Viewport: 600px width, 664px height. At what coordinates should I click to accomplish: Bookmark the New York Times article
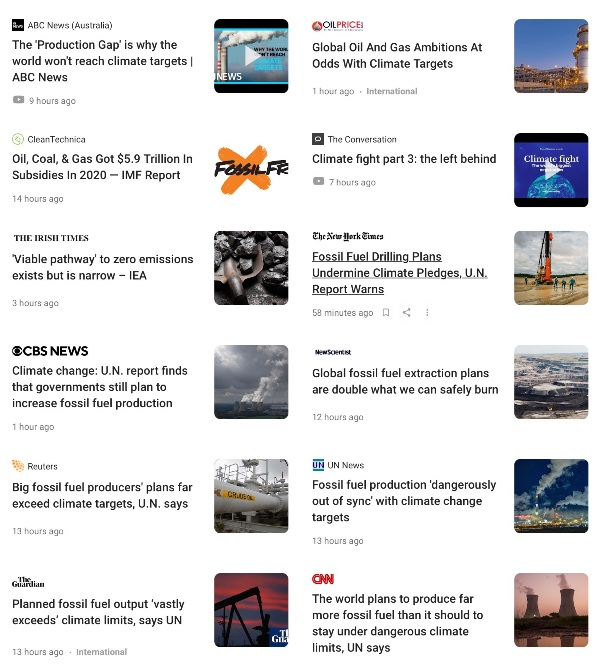click(386, 313)
